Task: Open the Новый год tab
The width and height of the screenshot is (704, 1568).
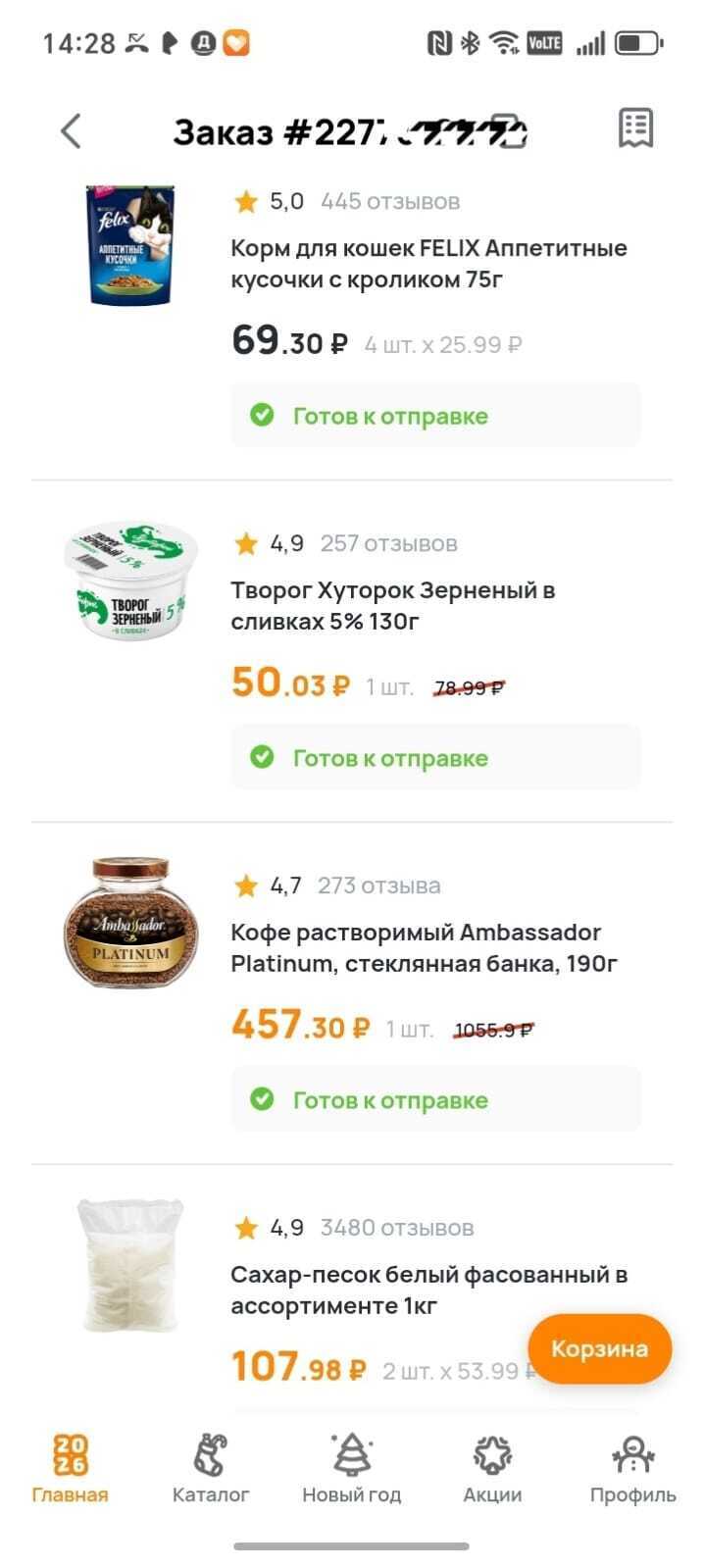Action: [x=351, y=1467]
